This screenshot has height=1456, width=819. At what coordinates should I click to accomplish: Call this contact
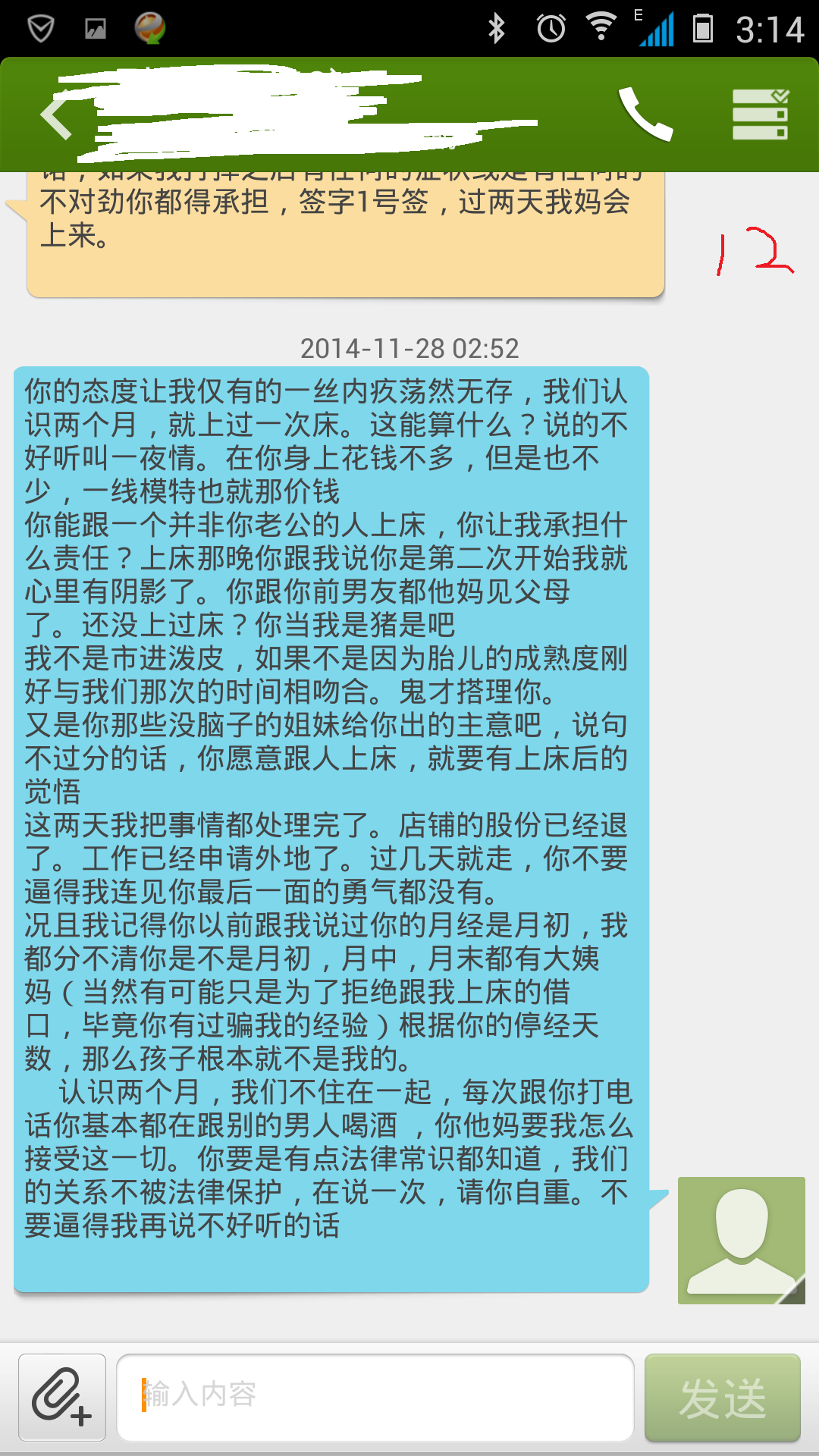coord(645,115)
